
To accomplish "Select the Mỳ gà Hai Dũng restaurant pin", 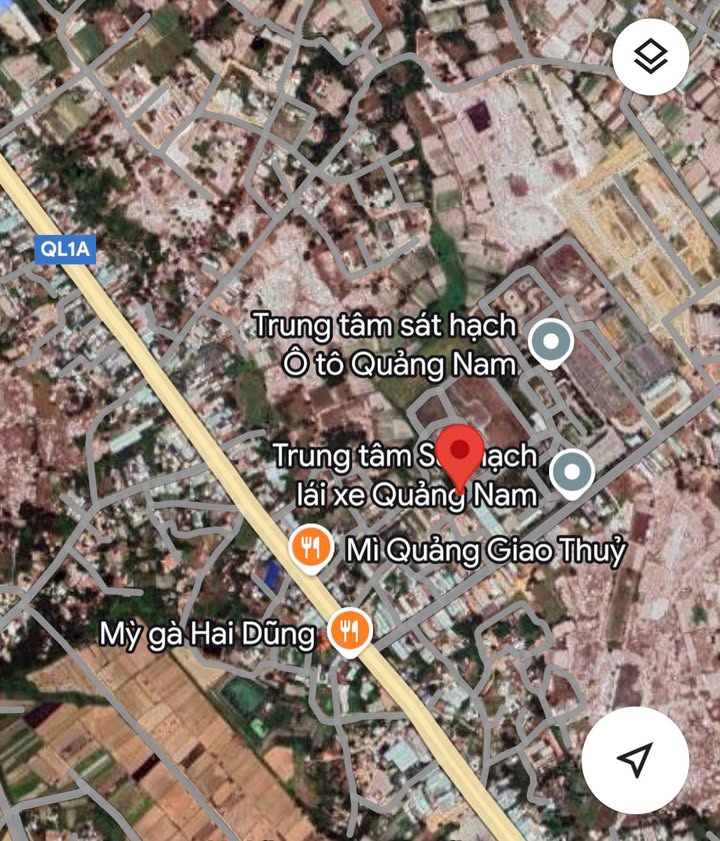I will pos(349,631).
